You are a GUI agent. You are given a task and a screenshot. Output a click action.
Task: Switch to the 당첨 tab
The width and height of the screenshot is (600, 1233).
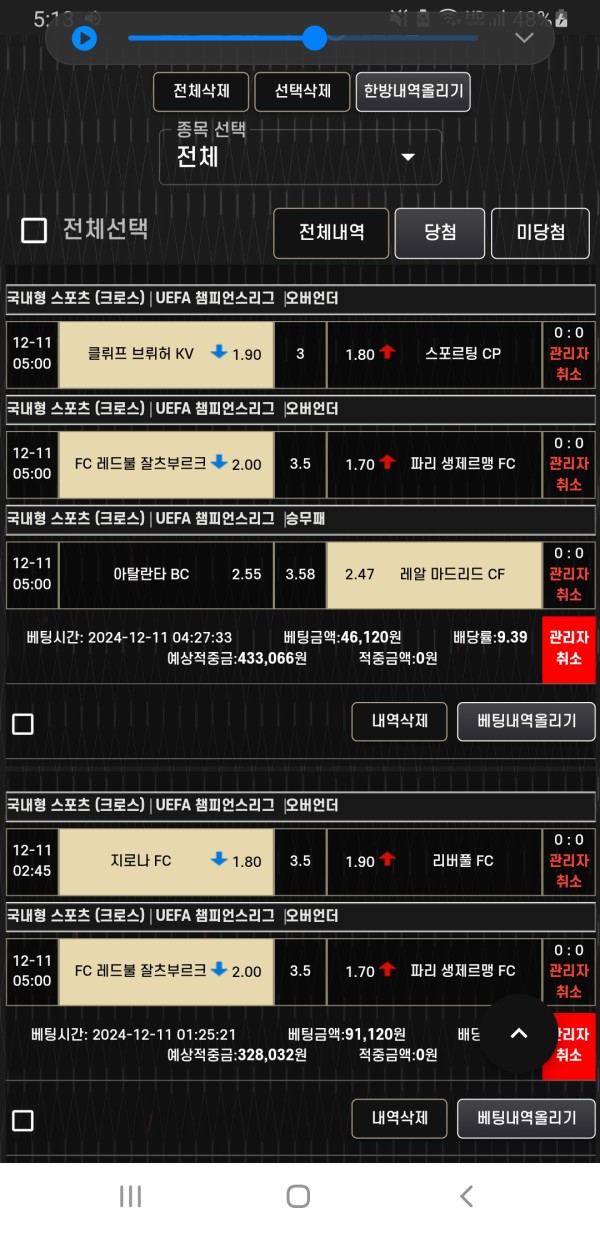440,232
